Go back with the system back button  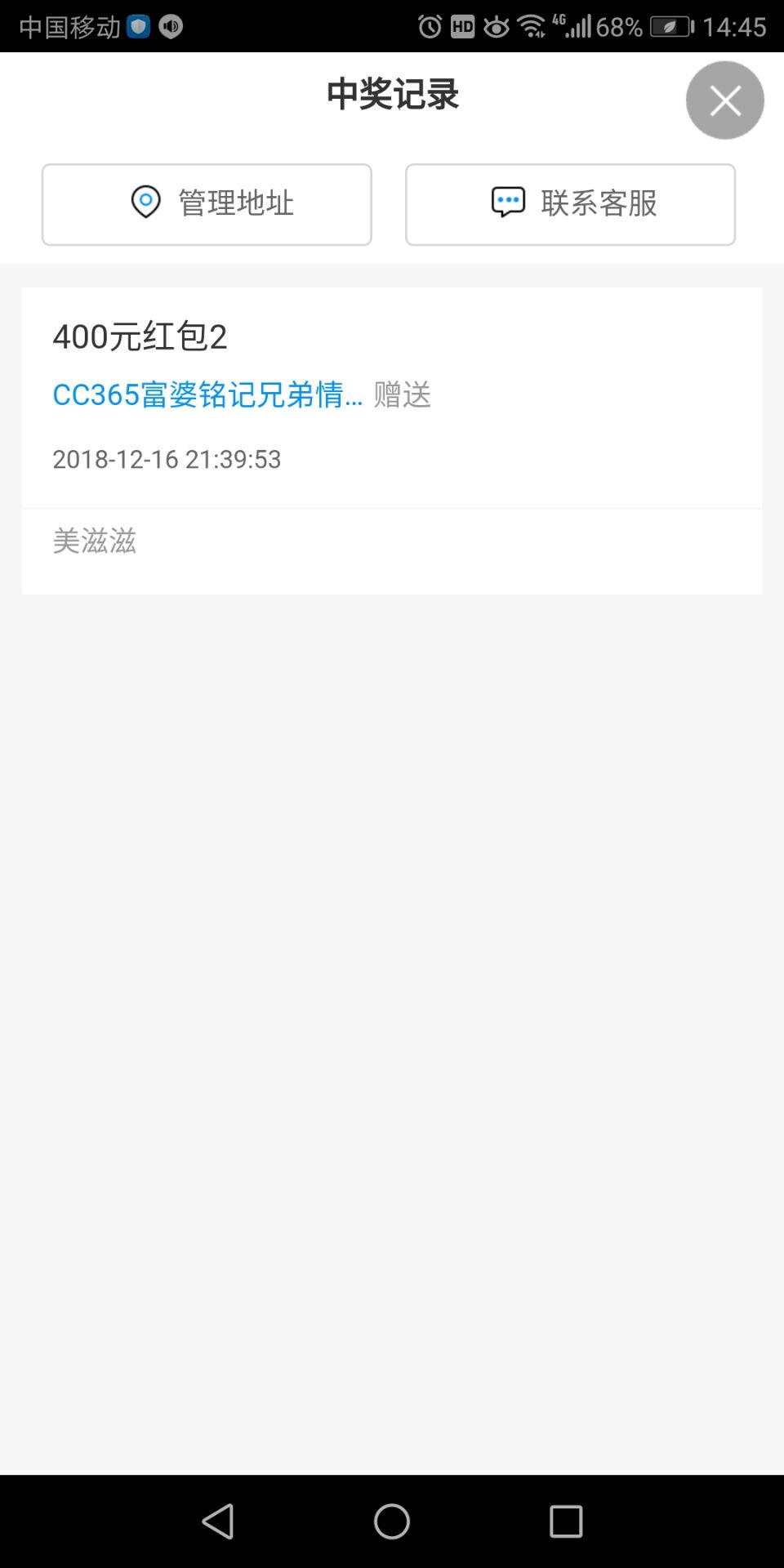pyautogui.click(x=218, y=1521)
